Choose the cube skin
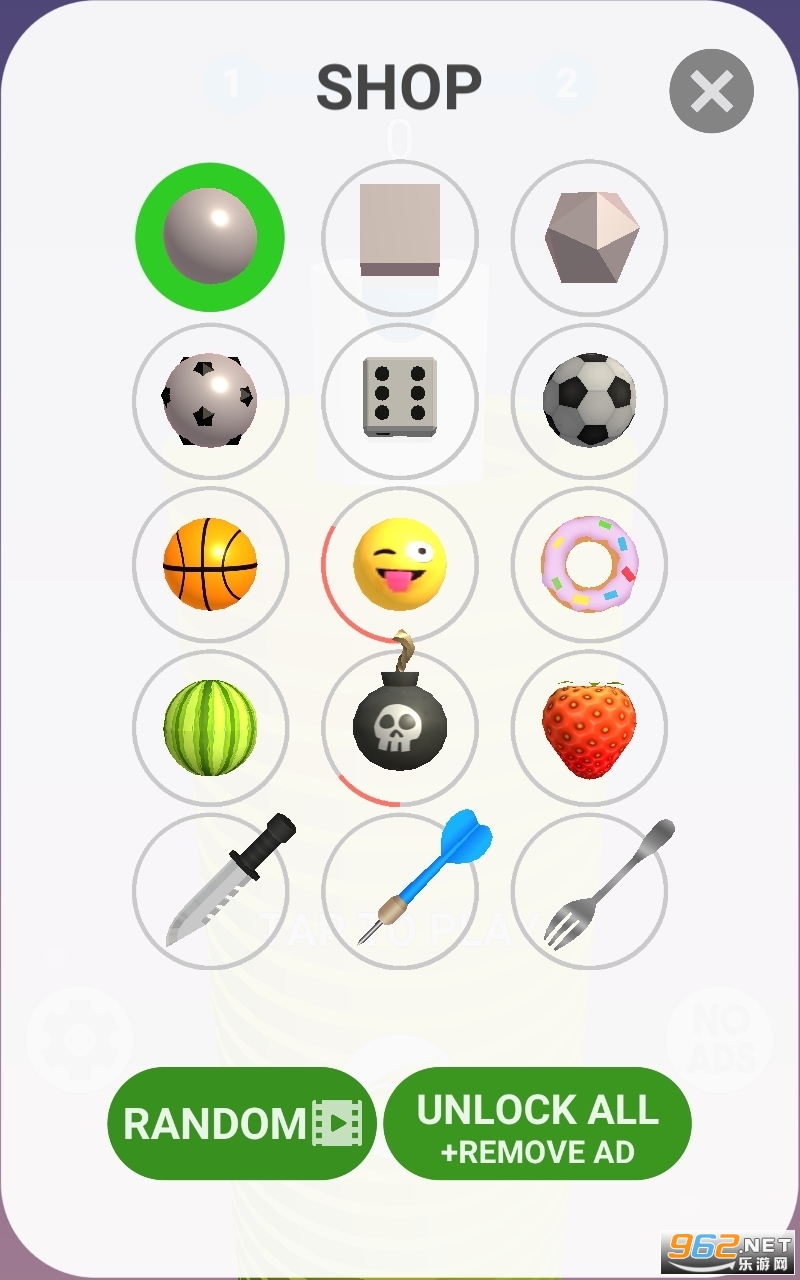 click(x=400, y=237)
